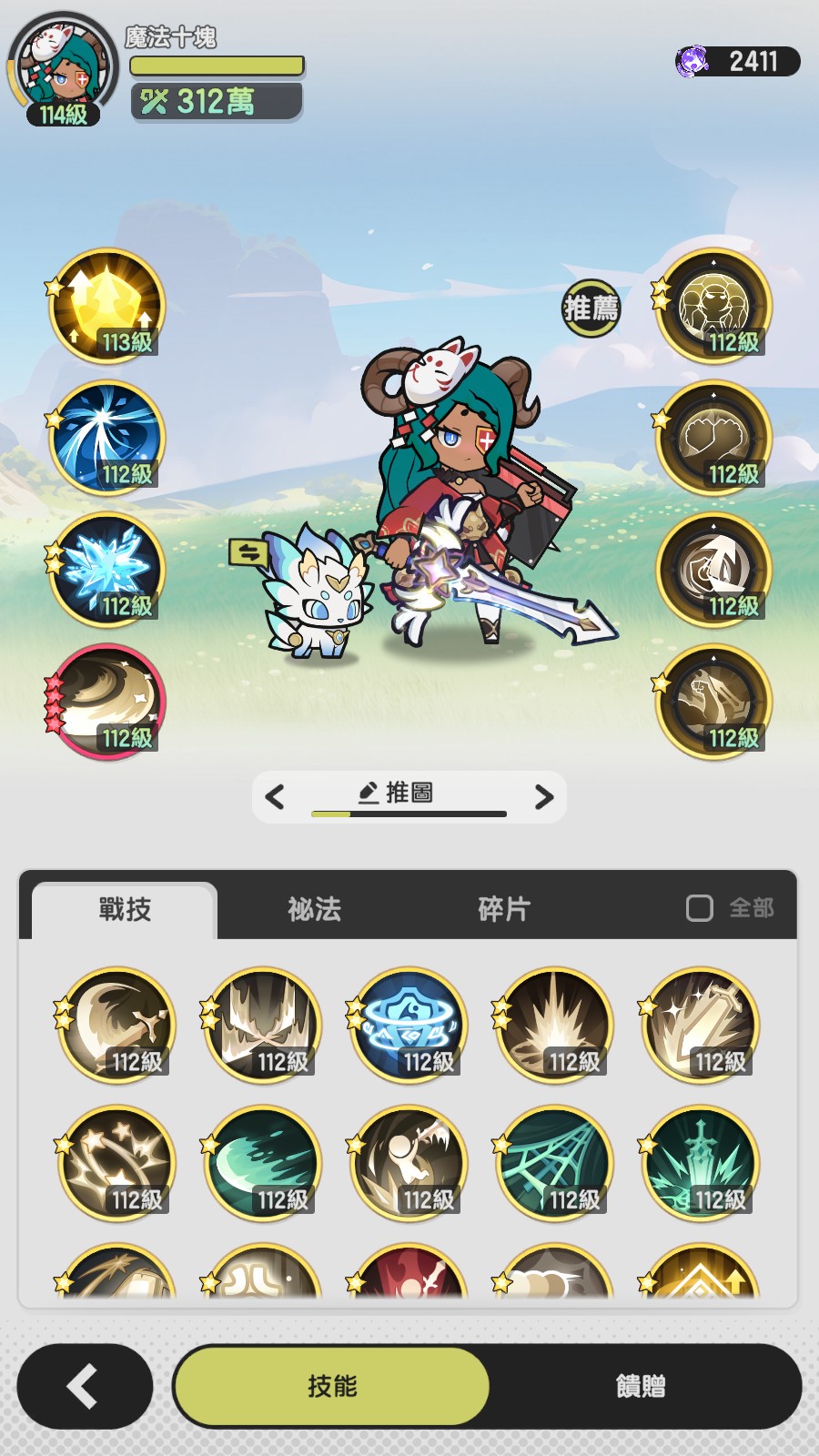Open the red-framed wind swirl skill slot

pos(107,702)
